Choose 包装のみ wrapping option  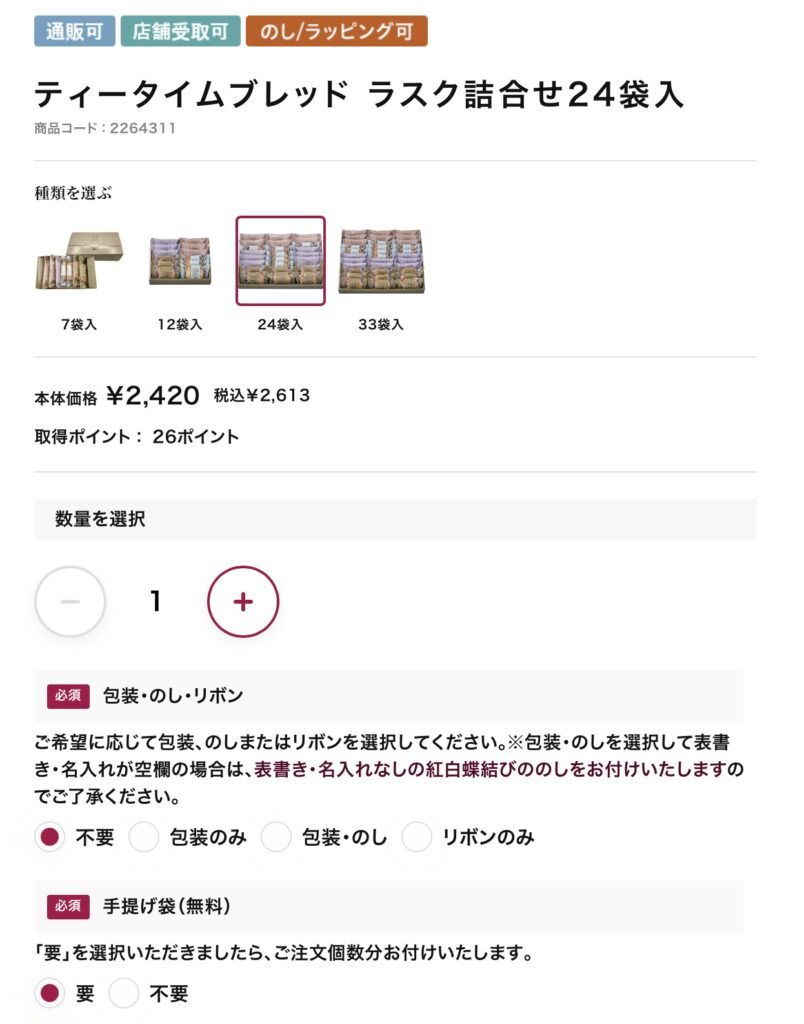[x=144, y=837]
